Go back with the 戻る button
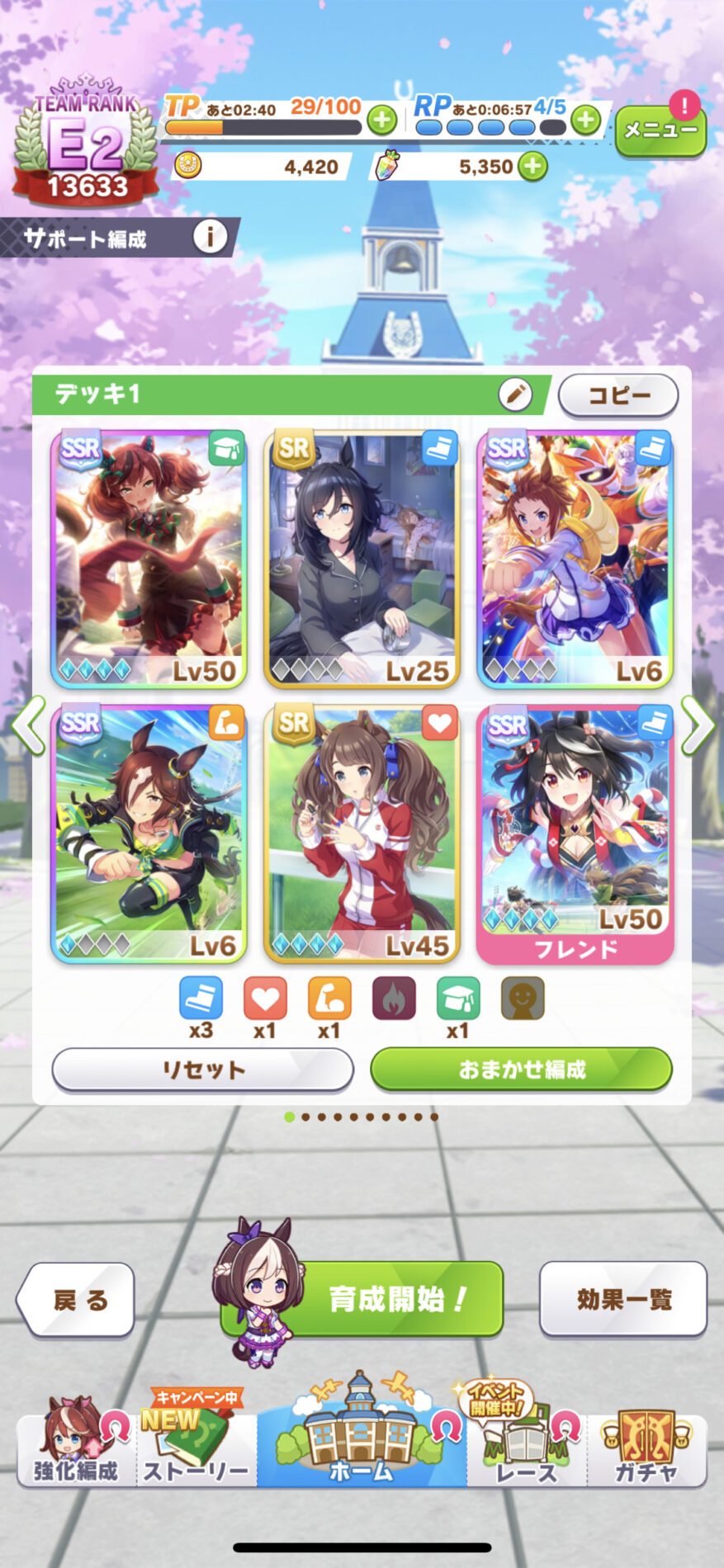Image resolution: width=724 pixels, height=1568 pixels. coord(78,1301)
